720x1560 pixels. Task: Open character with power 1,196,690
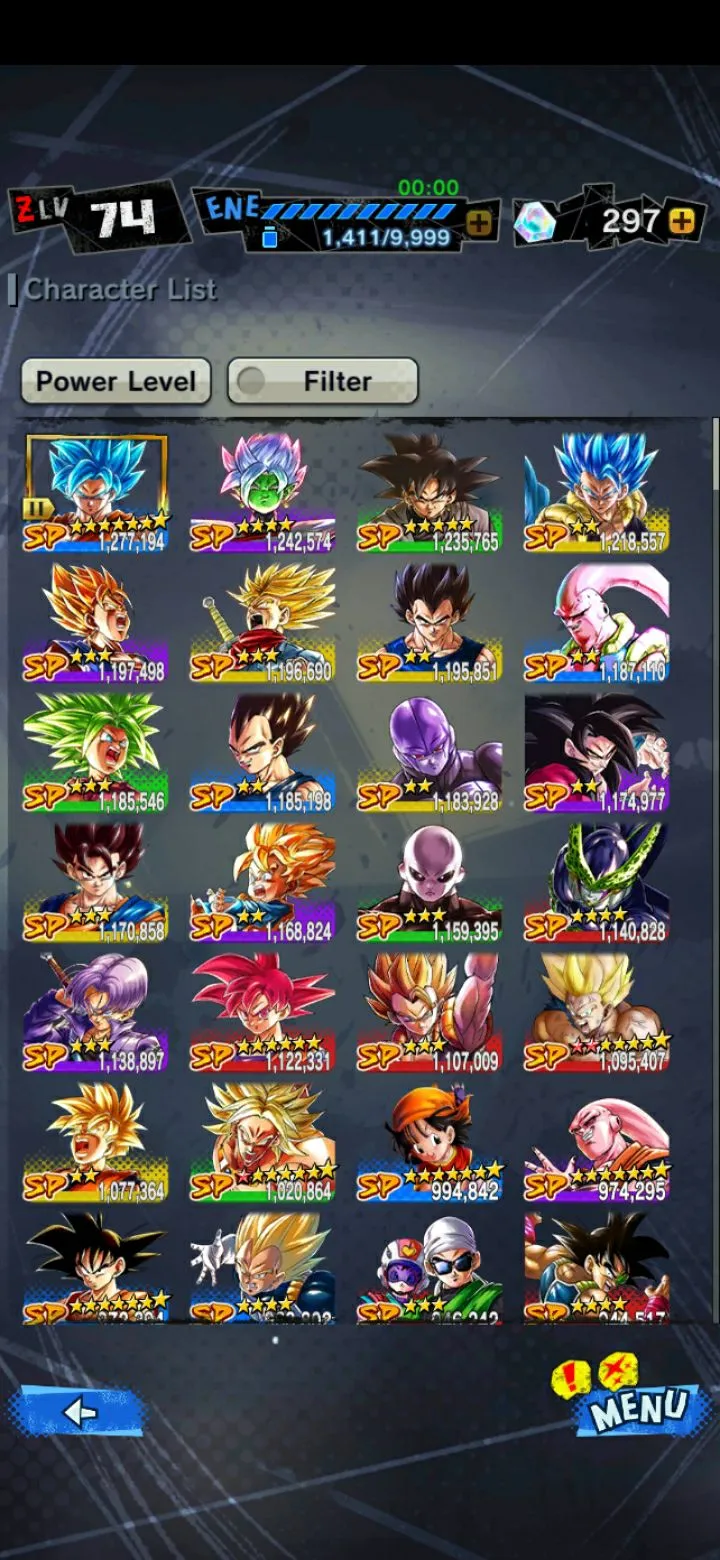[x=263, y=622]
